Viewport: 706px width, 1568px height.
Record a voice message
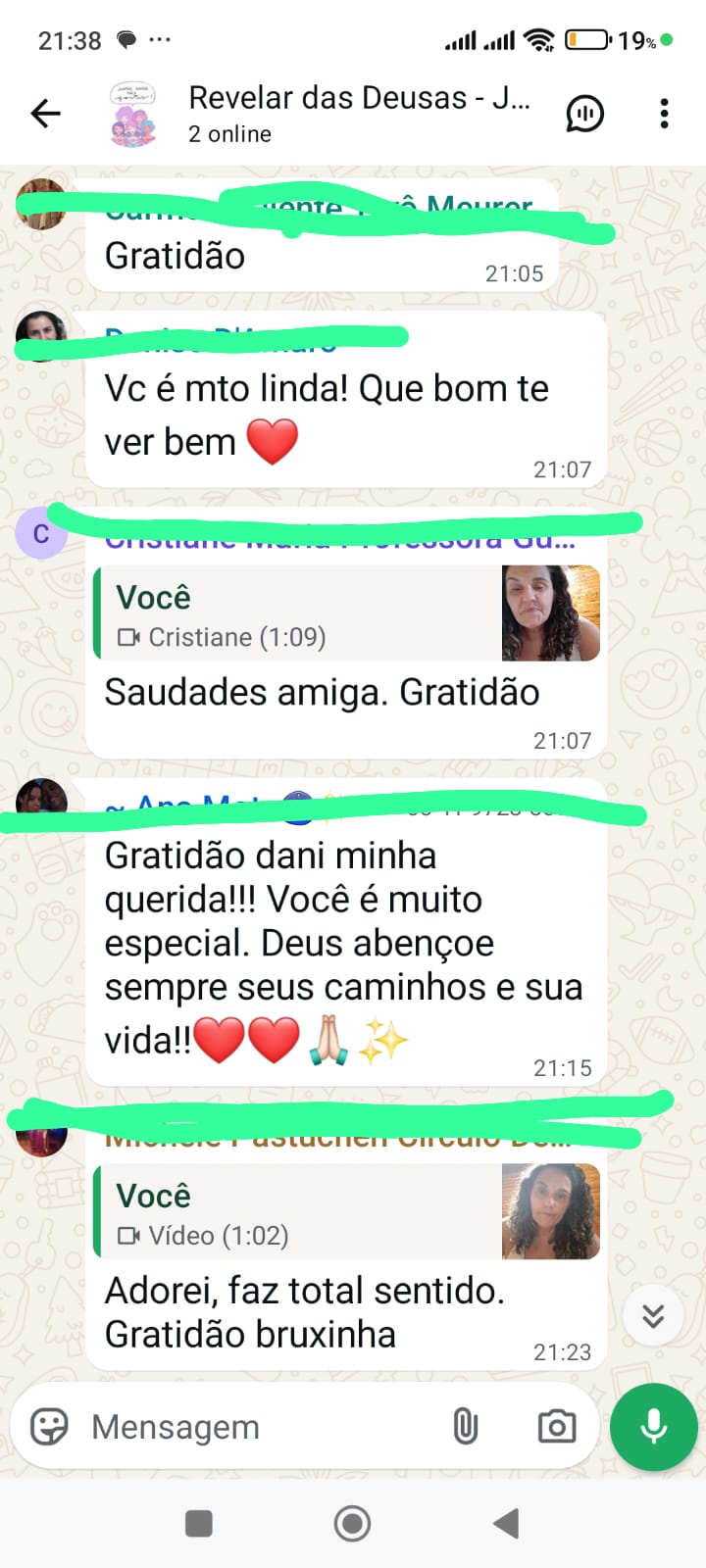tap(653, 1427)
